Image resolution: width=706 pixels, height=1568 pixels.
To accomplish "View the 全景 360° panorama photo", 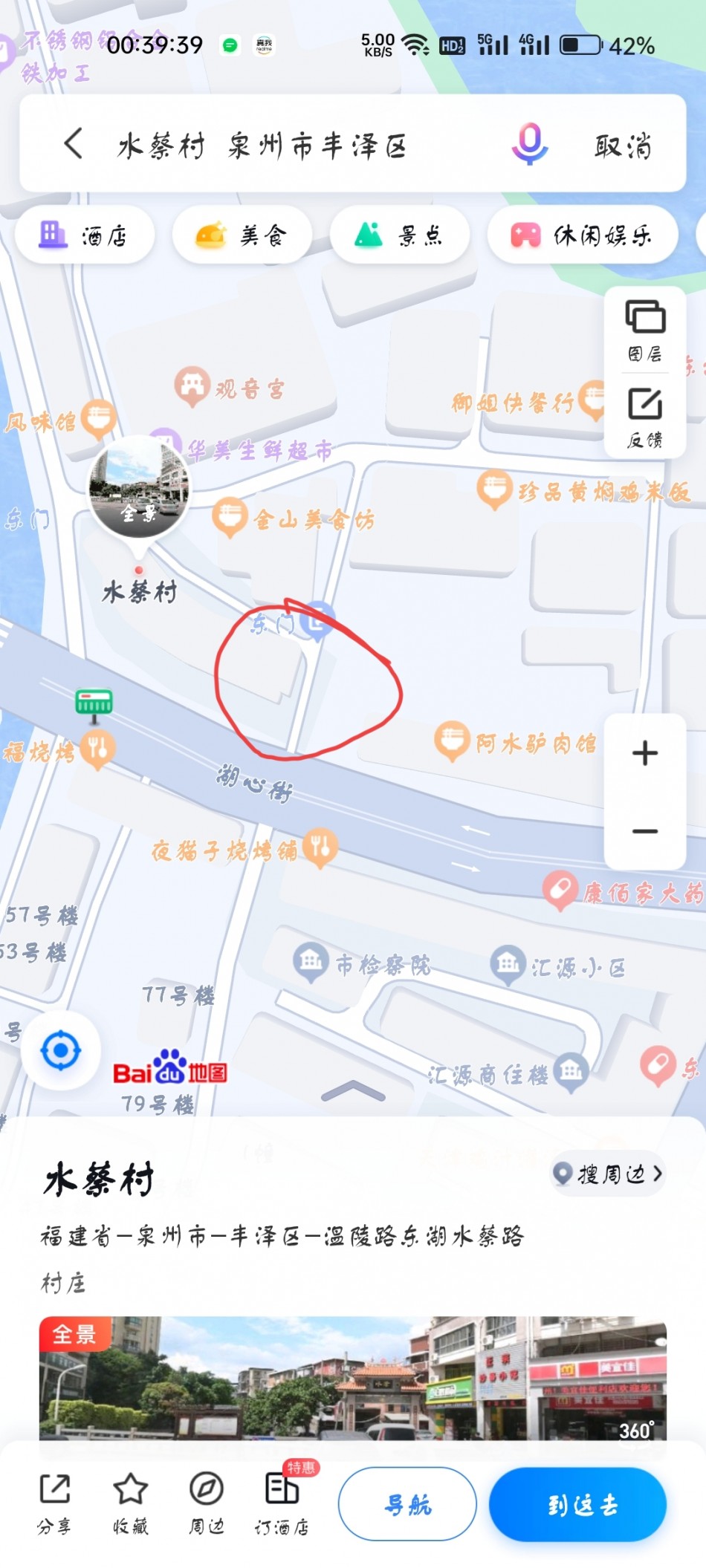I will [x=352, y=1378].
